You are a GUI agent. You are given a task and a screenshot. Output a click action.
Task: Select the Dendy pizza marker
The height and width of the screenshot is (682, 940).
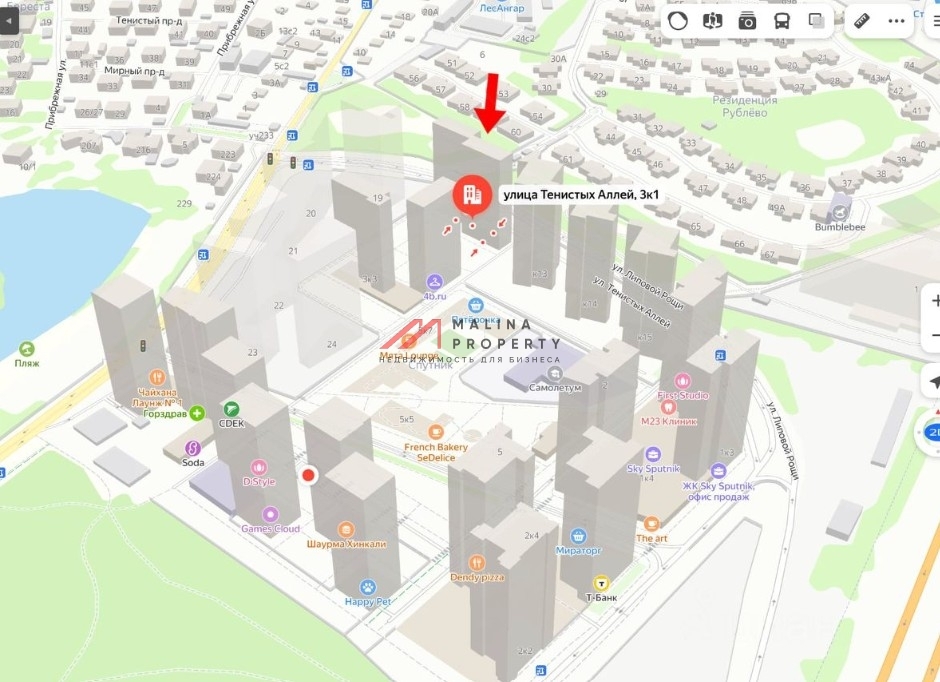(x=477, y=562)
